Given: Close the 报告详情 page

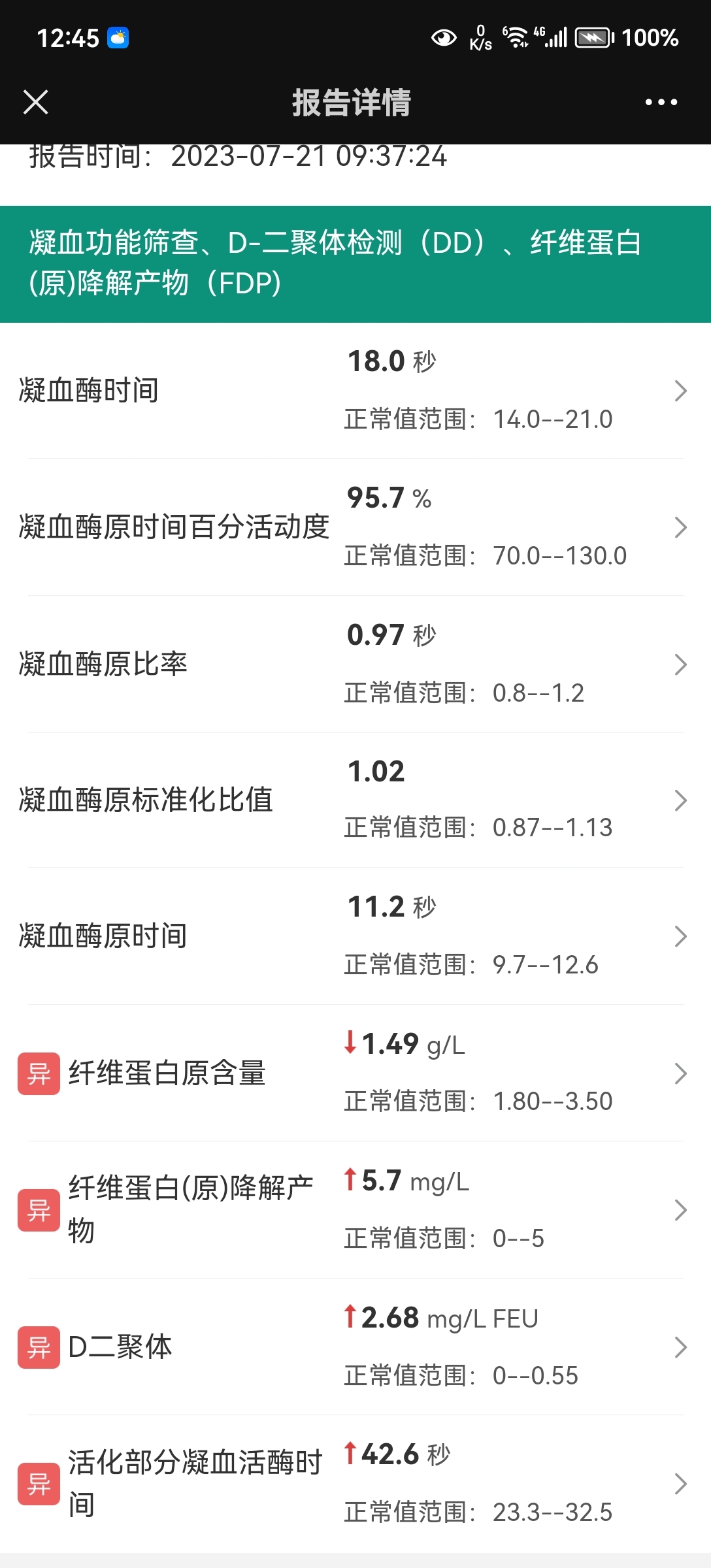Looking at the screenshot, I should point(35,102).
